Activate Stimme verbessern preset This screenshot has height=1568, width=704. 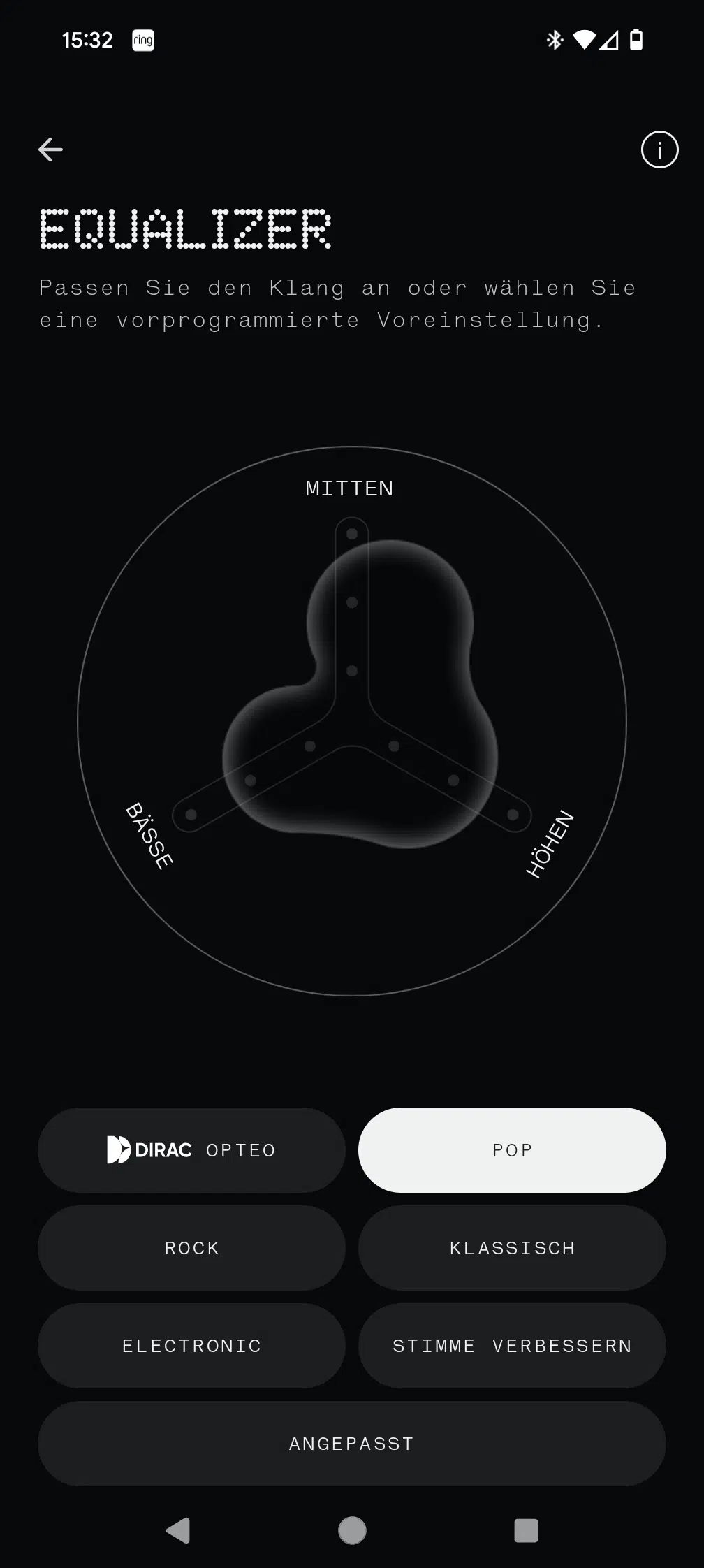[512, 1346]
